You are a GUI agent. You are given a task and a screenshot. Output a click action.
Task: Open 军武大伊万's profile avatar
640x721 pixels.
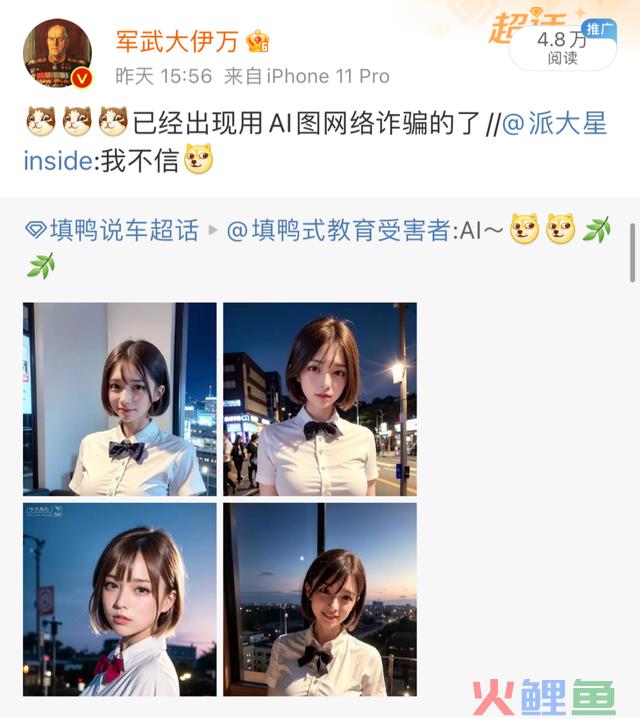click(x=57, y=54)
